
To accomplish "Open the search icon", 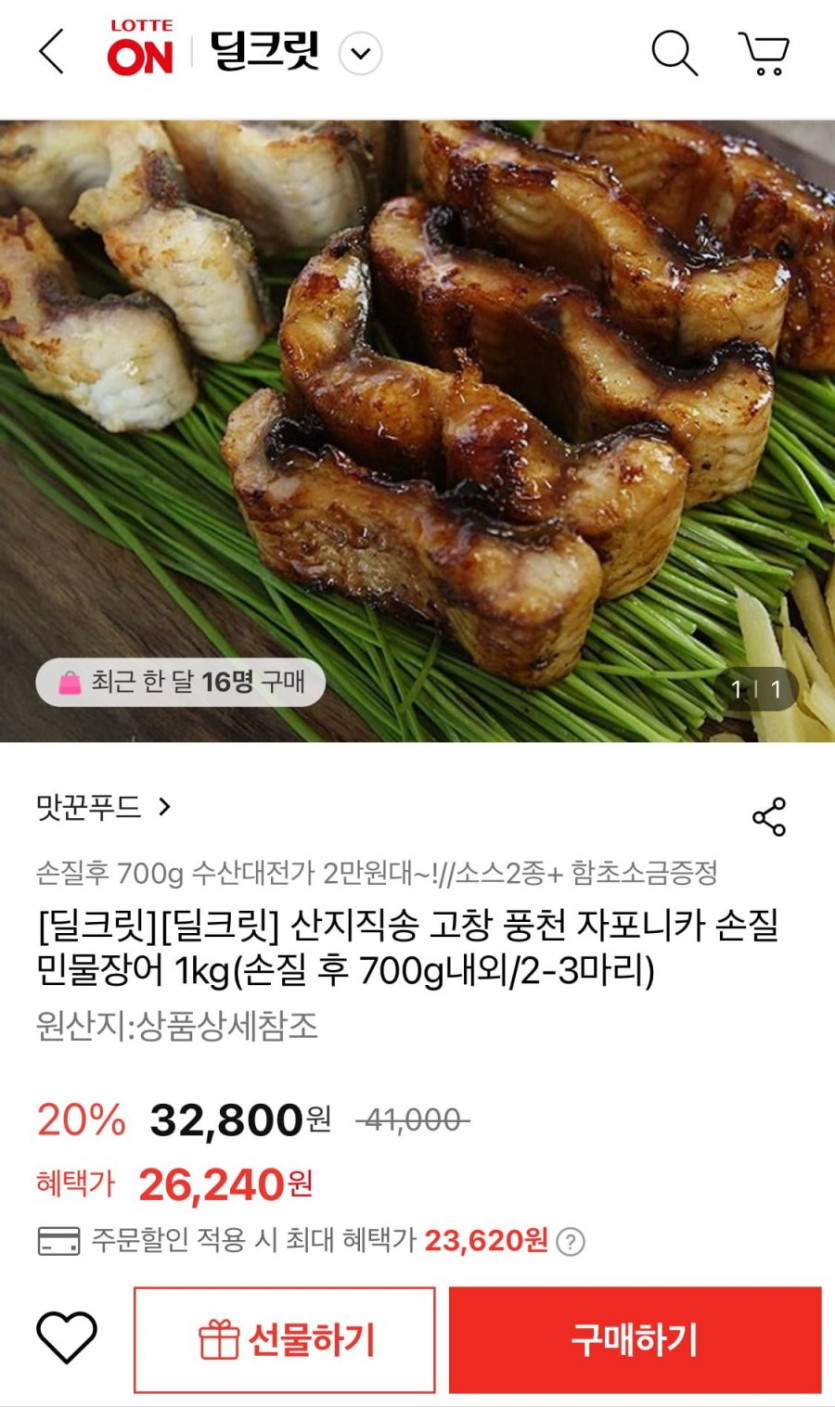I will (674, 52).
